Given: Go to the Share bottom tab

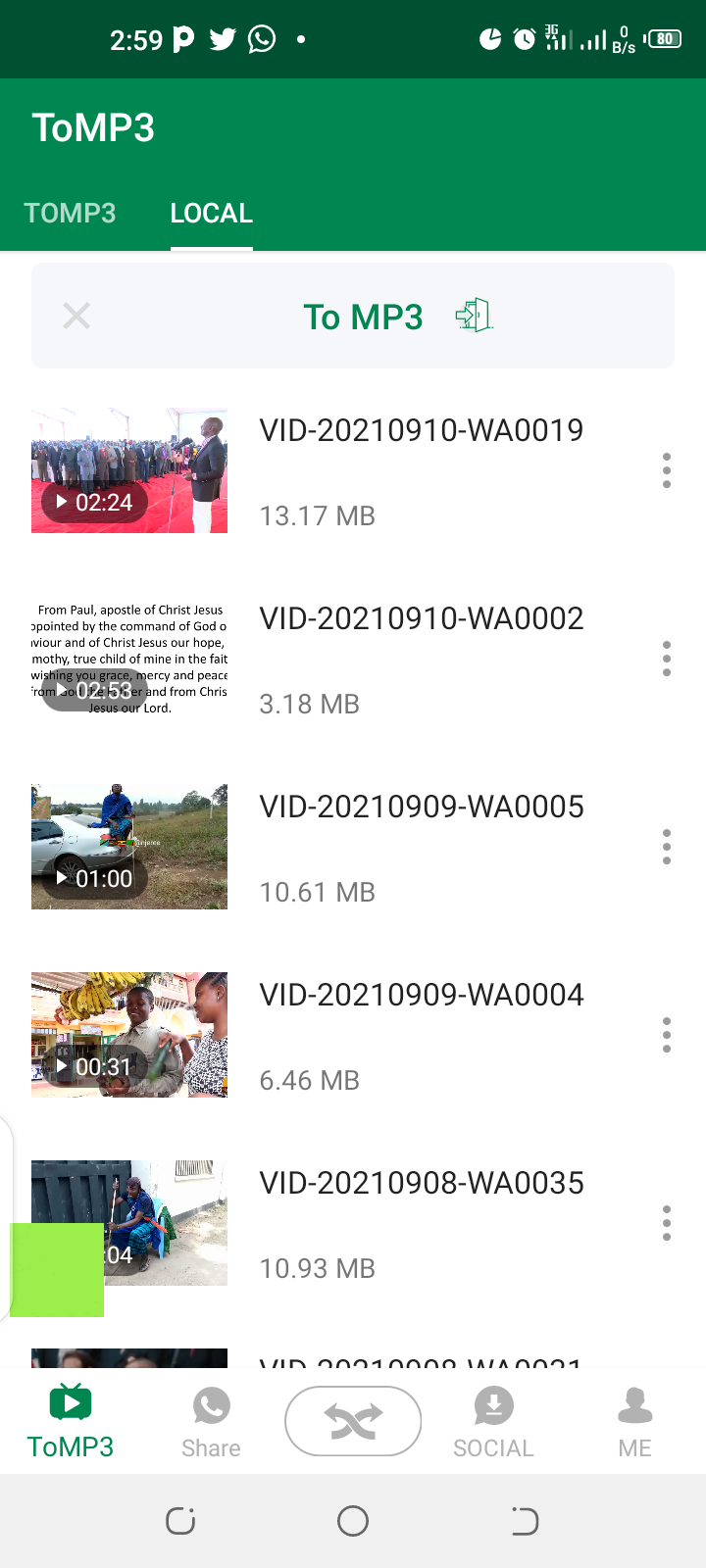Looking at the screenshot, I should 211,1422.
